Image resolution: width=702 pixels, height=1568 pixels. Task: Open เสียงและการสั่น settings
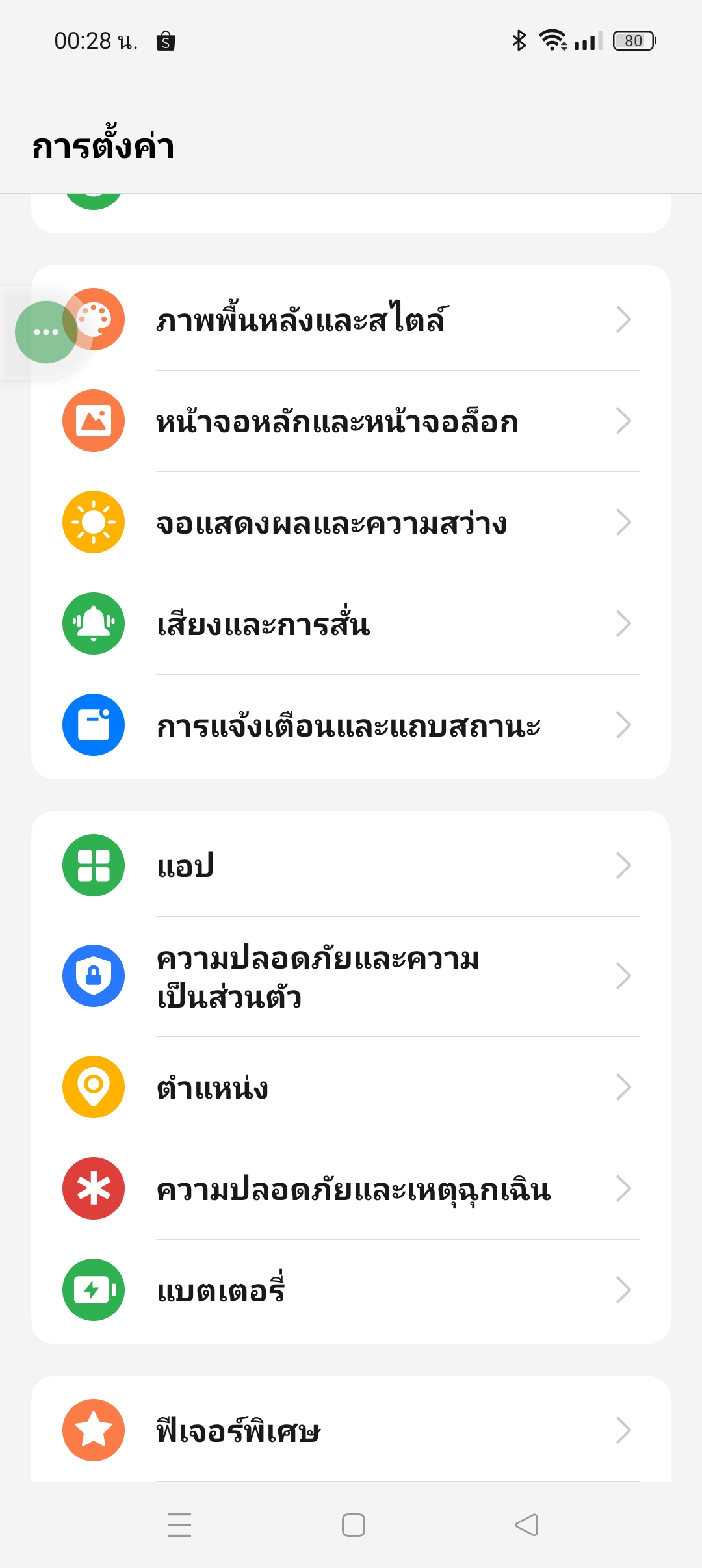[x=351, y=624]
